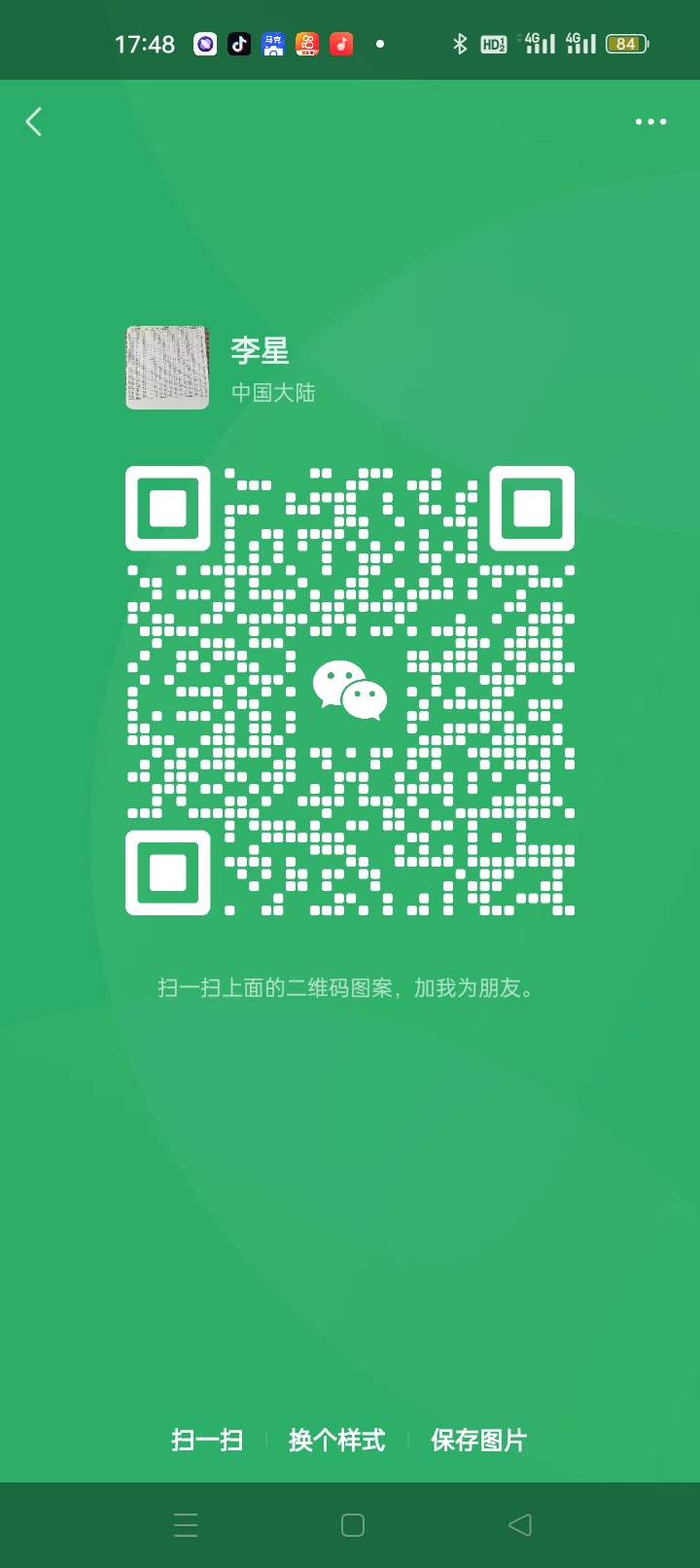This screenshot has width=700, height=1568.
Task: Tap 扫一扫 to scan a code
Action: (206, 1440)
